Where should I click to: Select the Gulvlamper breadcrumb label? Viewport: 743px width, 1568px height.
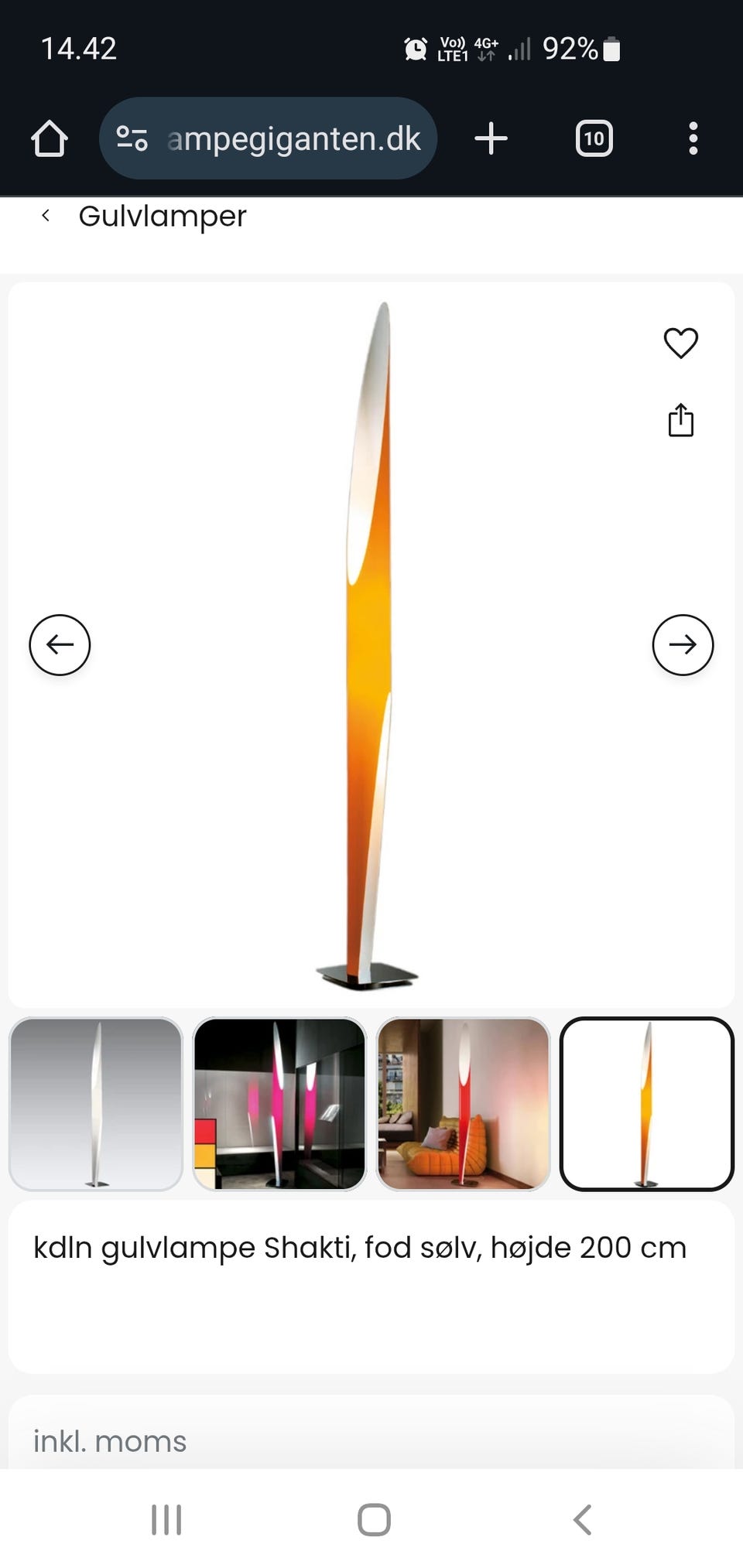tap(163, 215)
